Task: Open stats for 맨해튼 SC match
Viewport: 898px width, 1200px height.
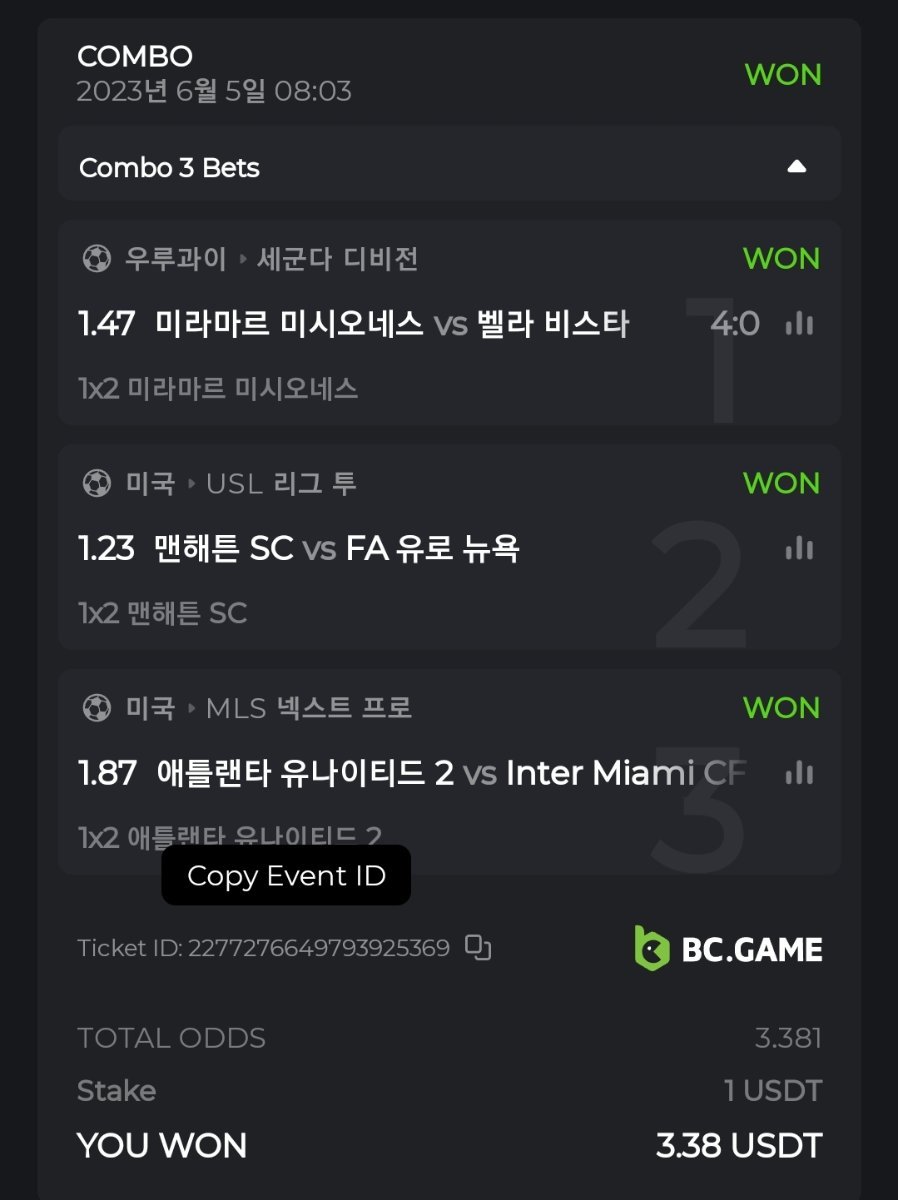Action: (799, 548)
